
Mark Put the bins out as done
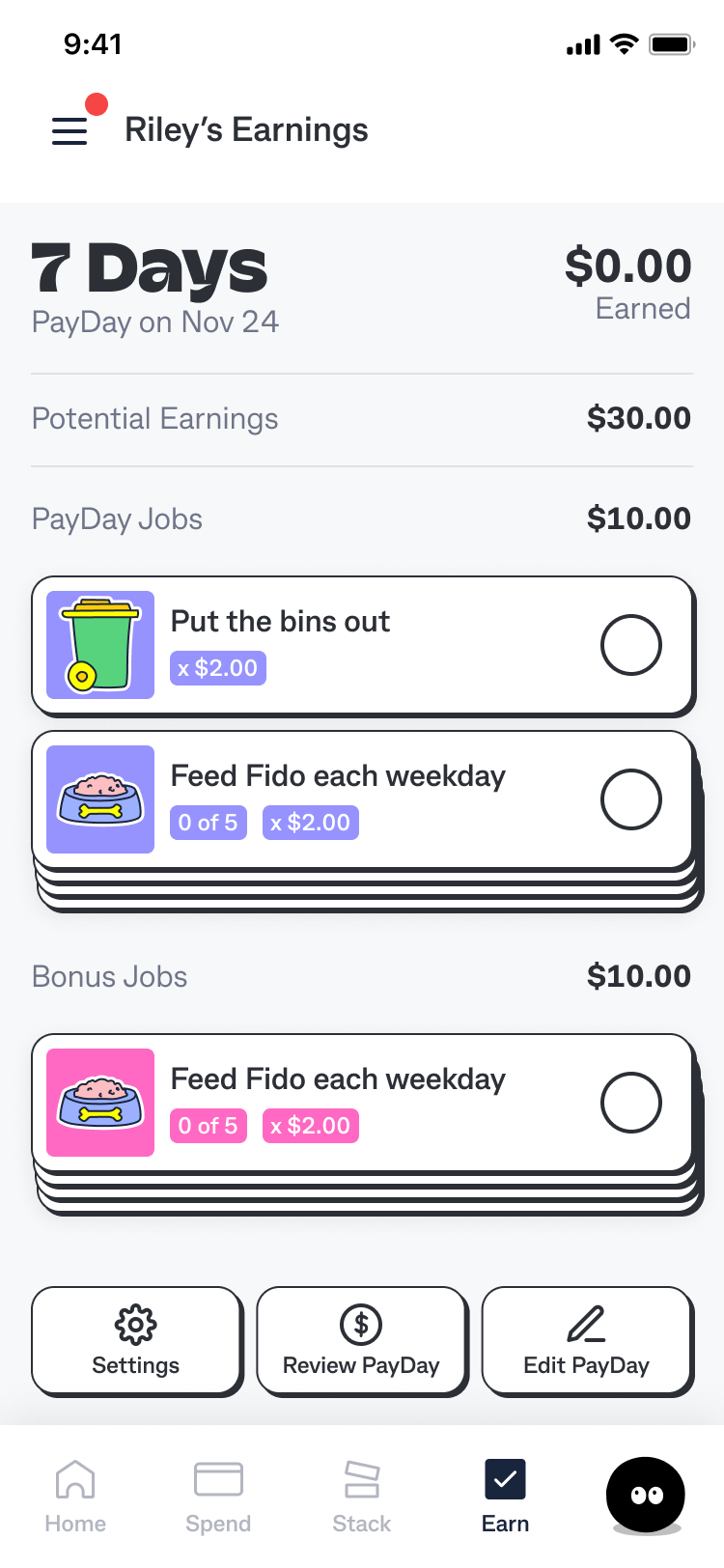(630, 645)
